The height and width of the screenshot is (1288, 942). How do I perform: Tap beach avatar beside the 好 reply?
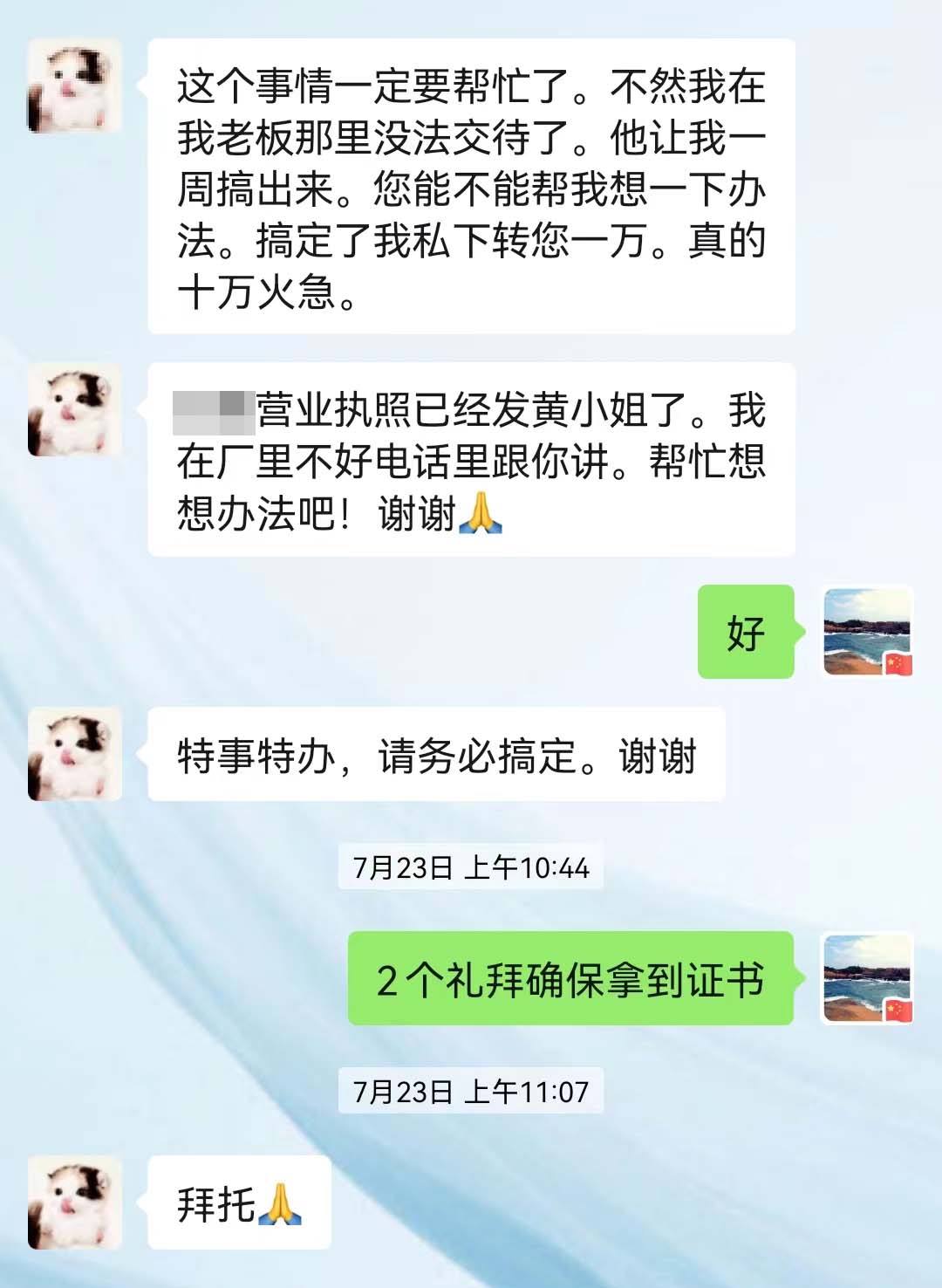(868, 632)
